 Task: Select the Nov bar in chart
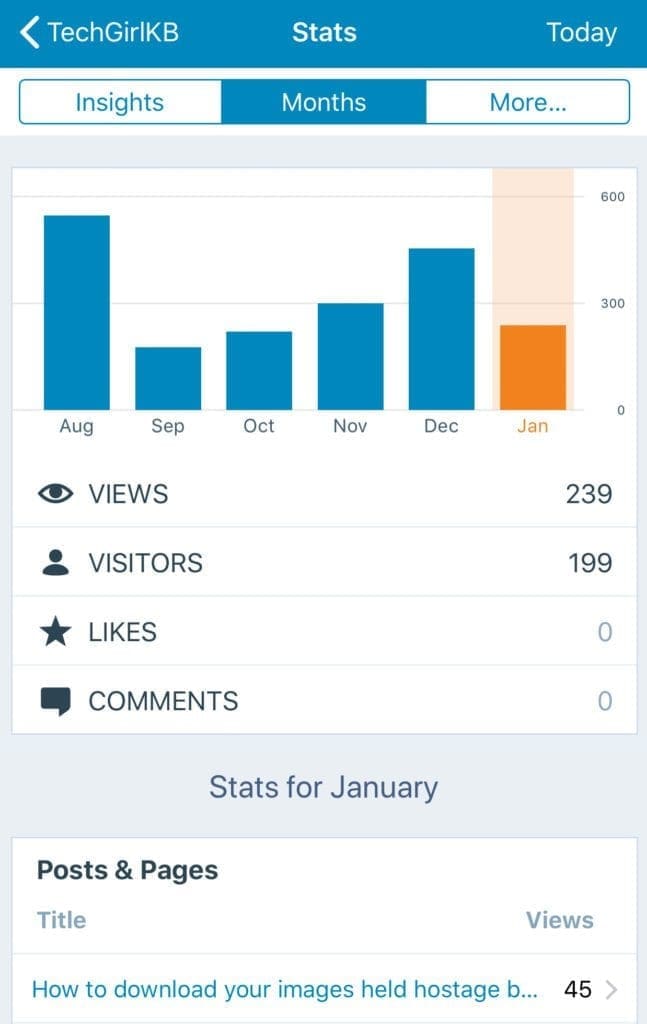tap(350, 356)
